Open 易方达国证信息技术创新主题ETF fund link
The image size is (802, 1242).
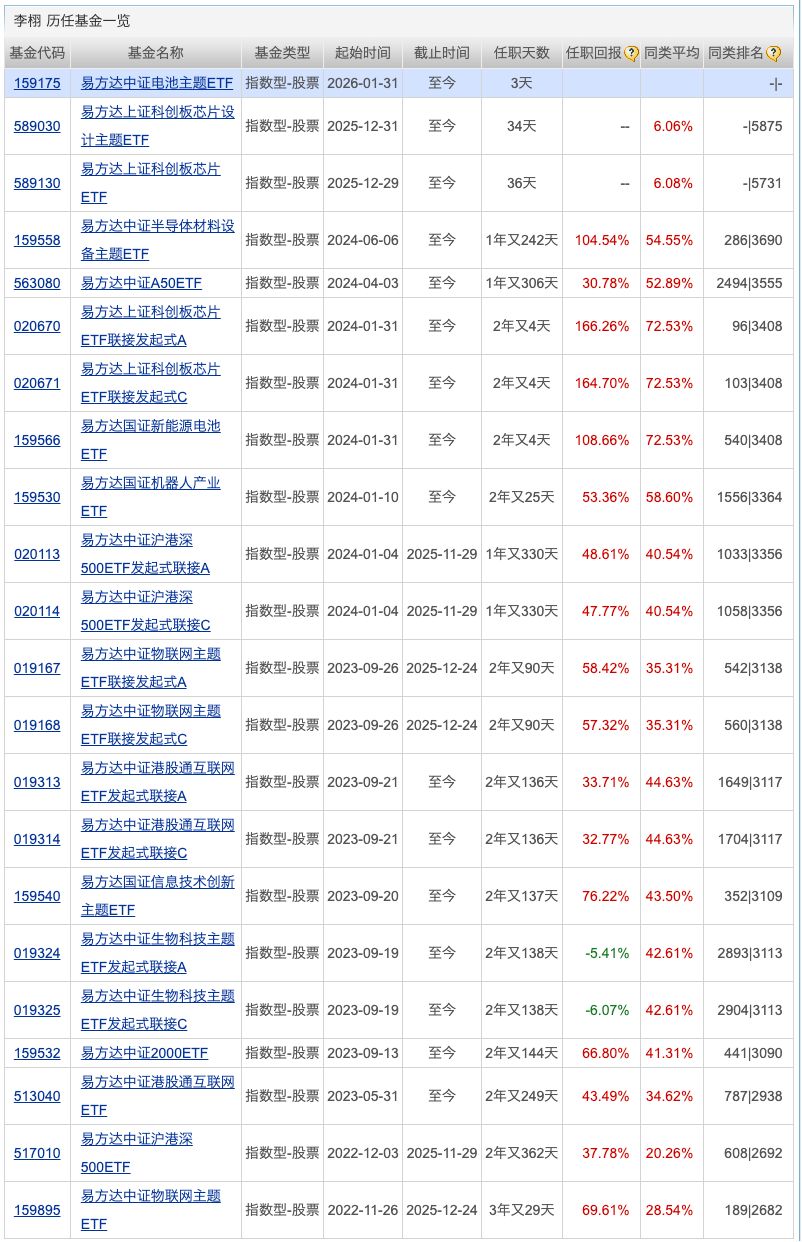[157, 882]
